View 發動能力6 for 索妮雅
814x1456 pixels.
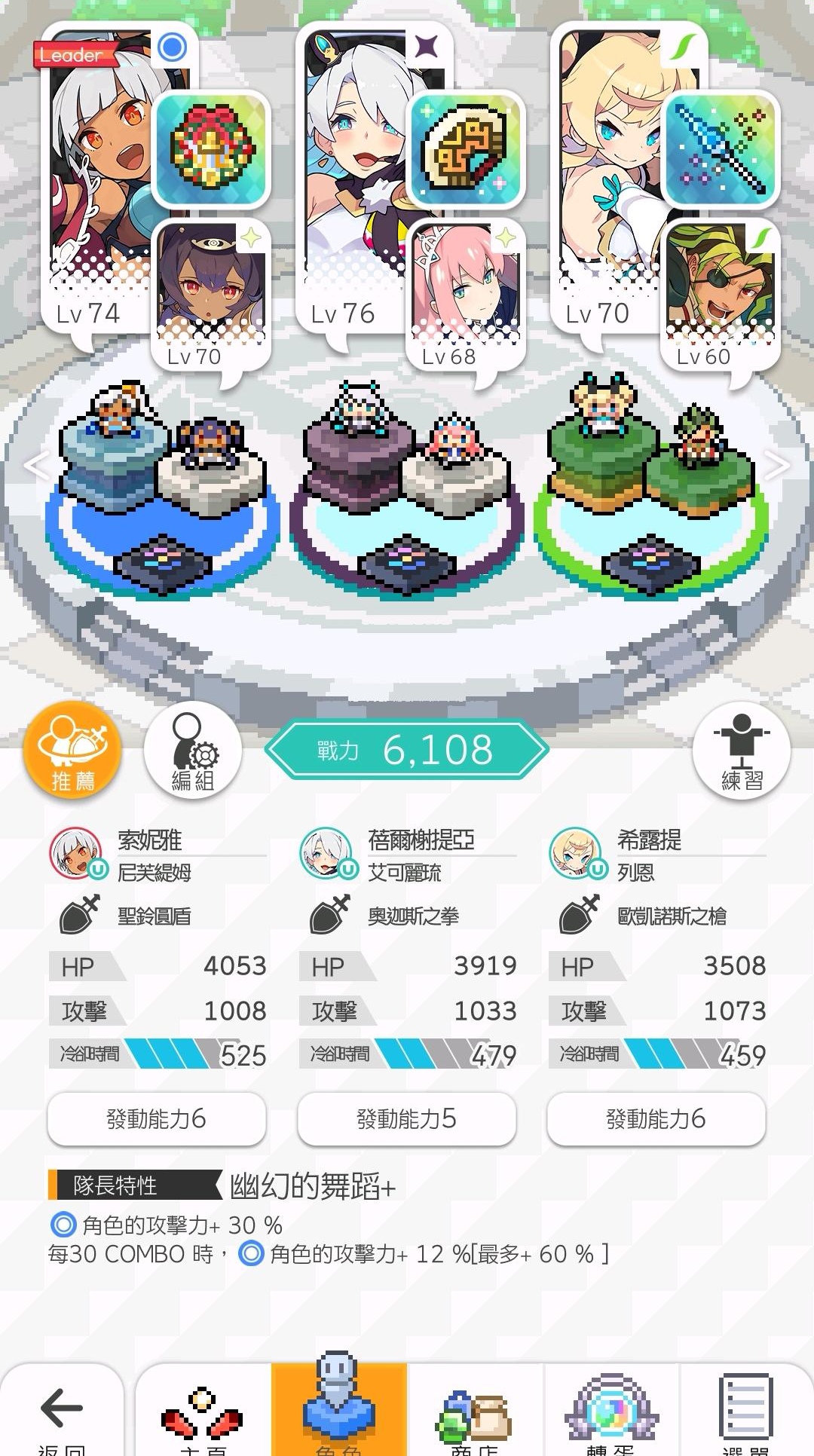pos(157,1119)
